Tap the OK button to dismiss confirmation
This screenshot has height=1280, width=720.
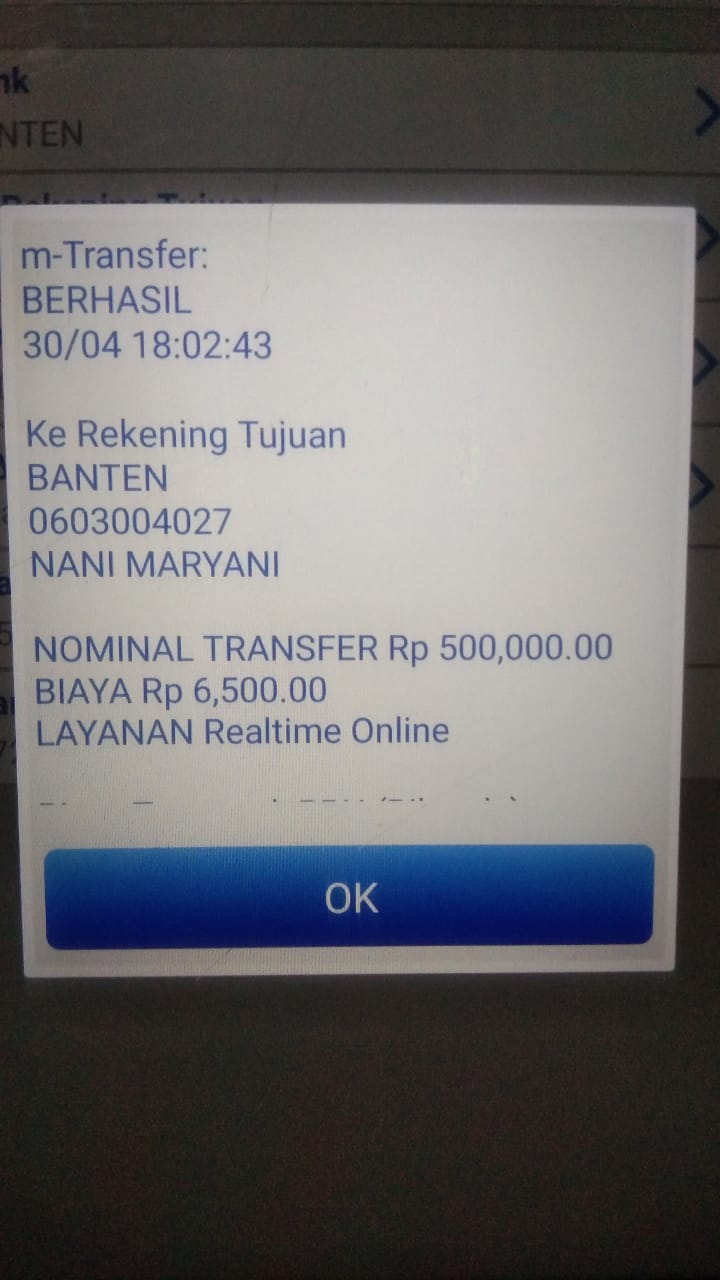tap(348, 897)
